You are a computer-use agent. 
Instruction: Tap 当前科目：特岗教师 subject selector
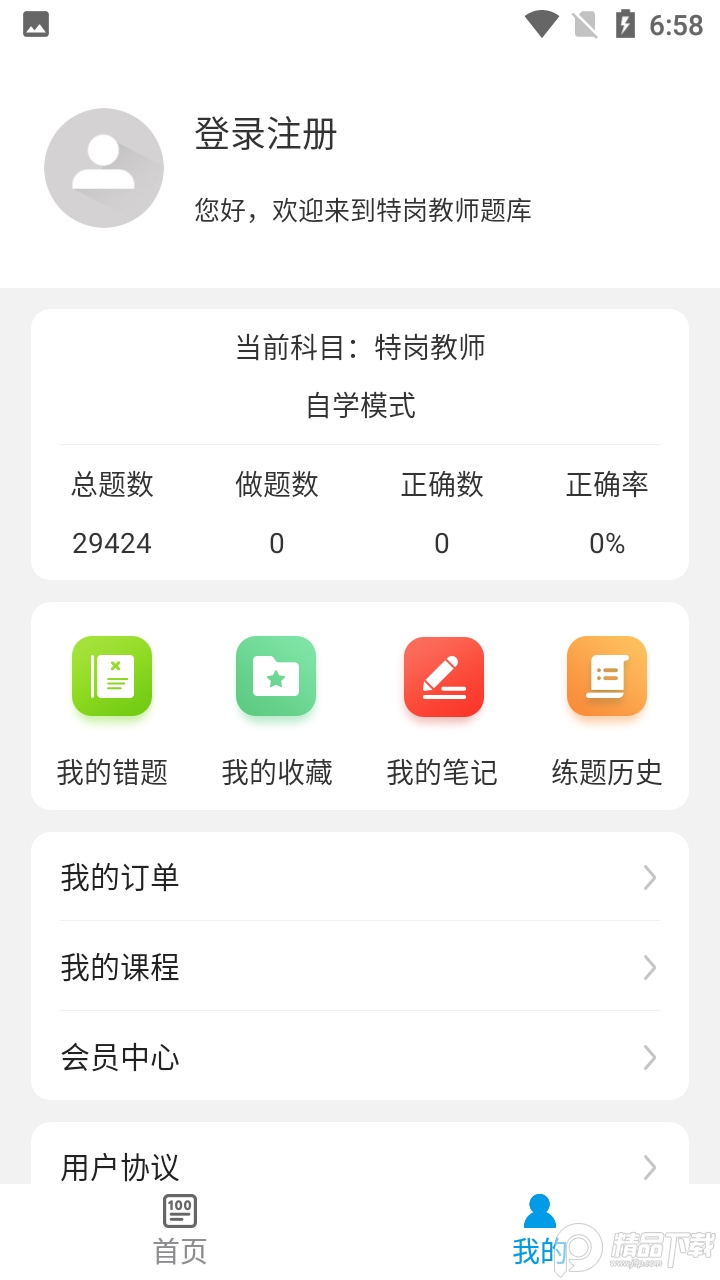pyautogui.click(x=360, y=348)
